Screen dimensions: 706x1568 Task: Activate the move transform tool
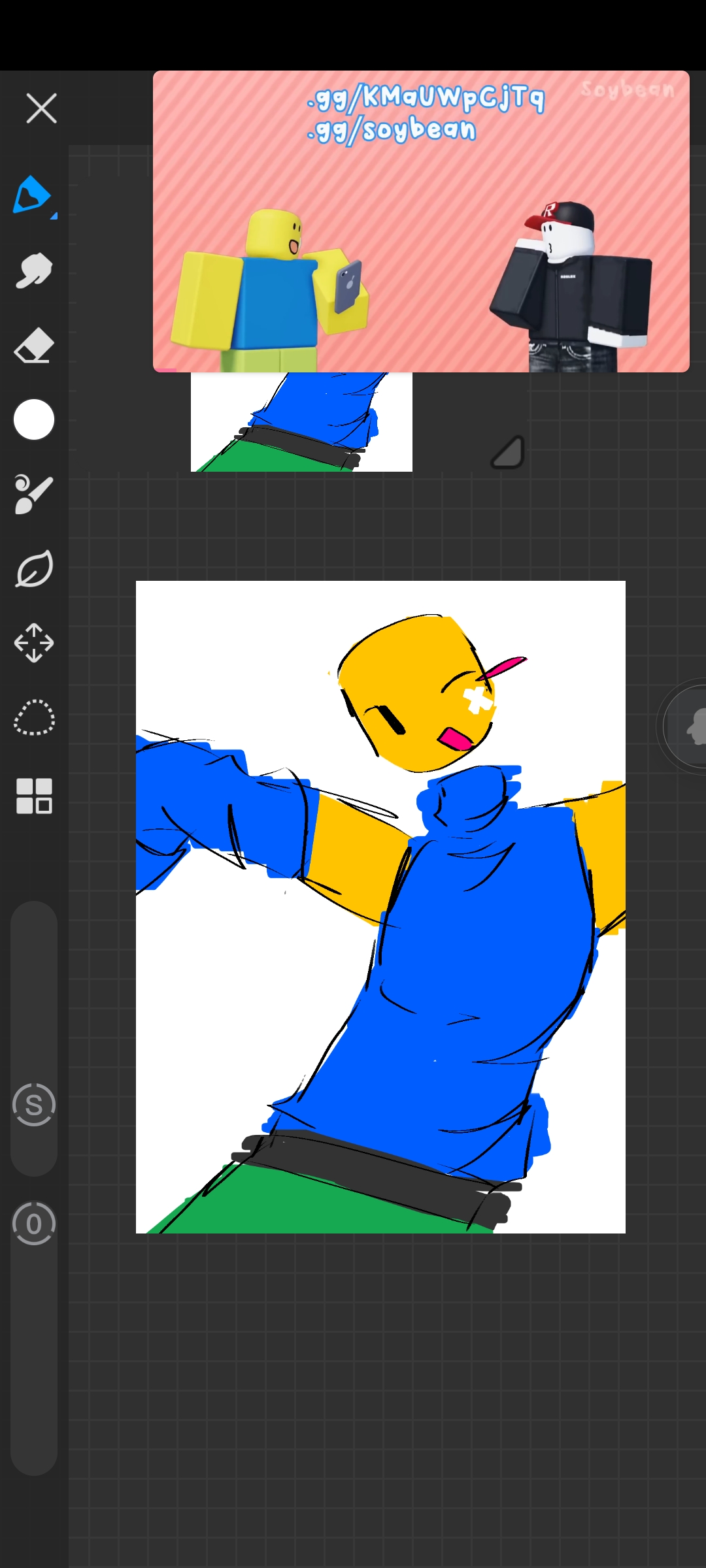(34, 643)
